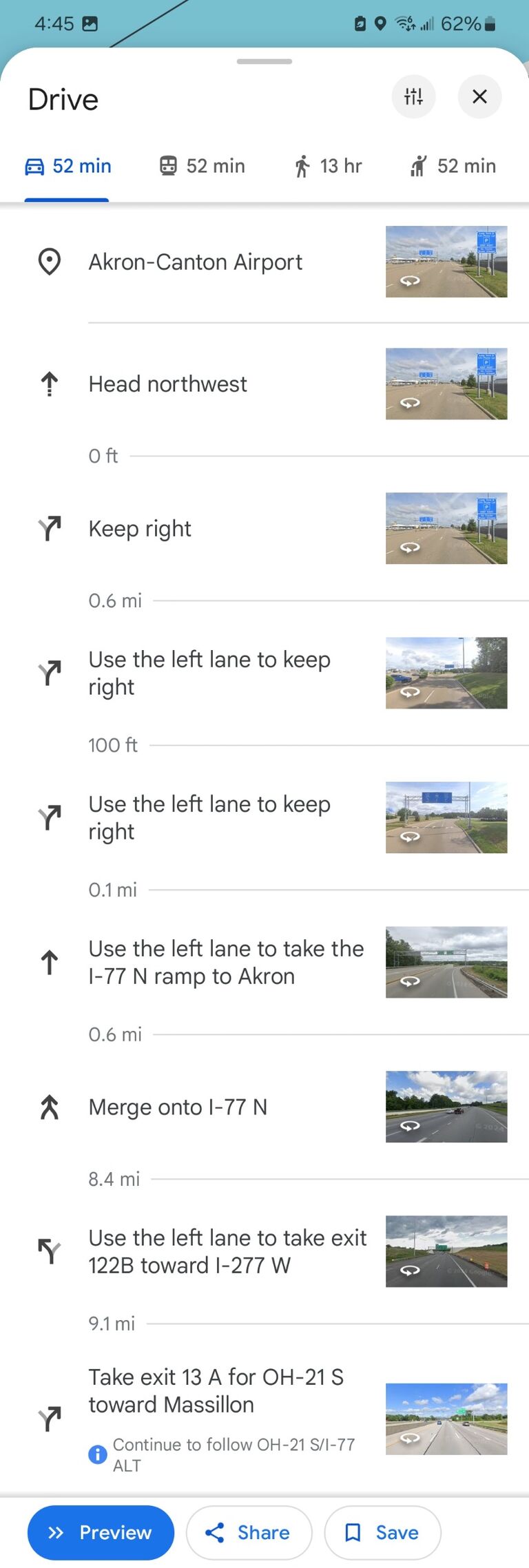Open Akron-Canton Airport starting point
Screen dimensions: 529x1568
coord(196,262)
